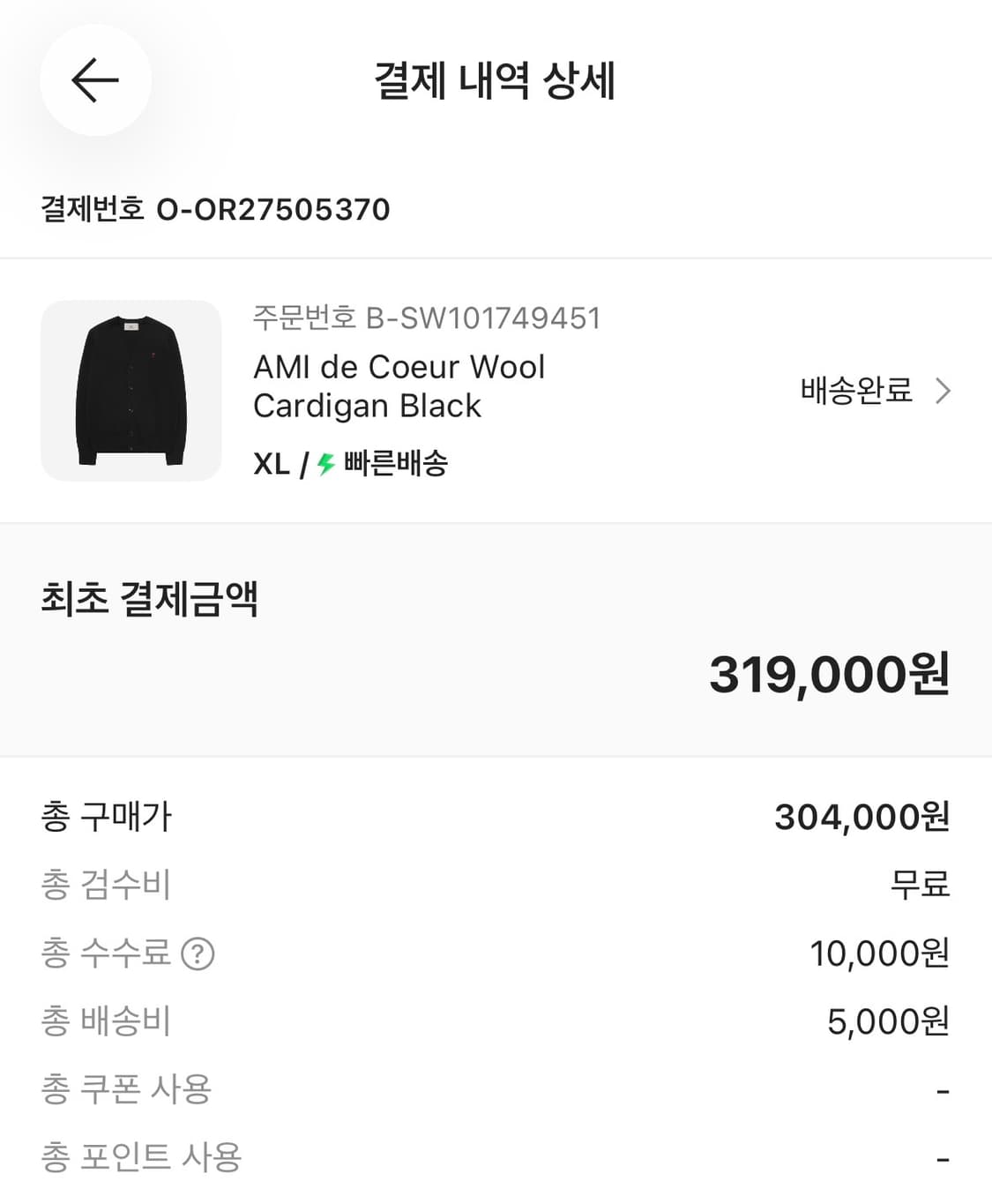Open product page for AMI de Coeur Wool Cardigan
Screen dimensions: 992x1204
(x=399, y=386)
